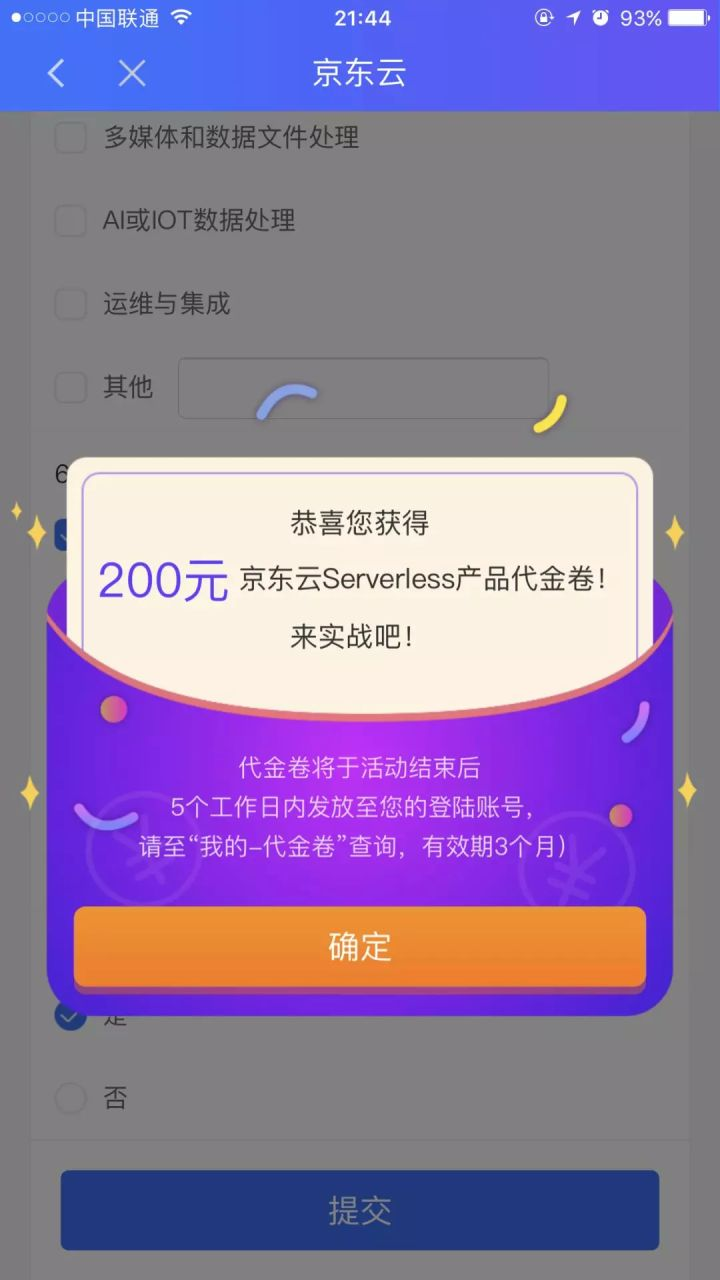Tap the 确定 button in the voucher popup
Screen dimensions: 720x1280
pyautogui.click(x=360, y=946)
